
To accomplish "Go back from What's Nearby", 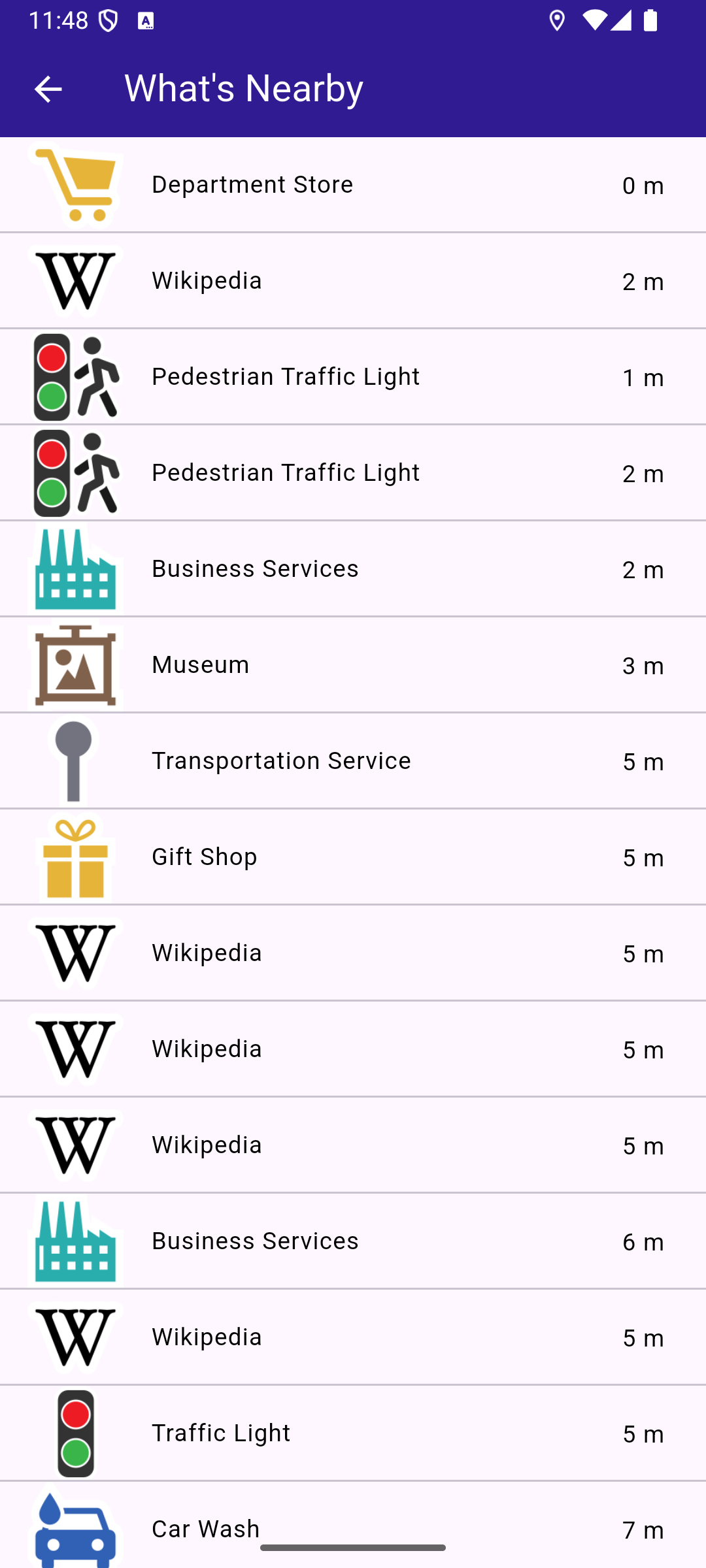I will click(48, 89).
